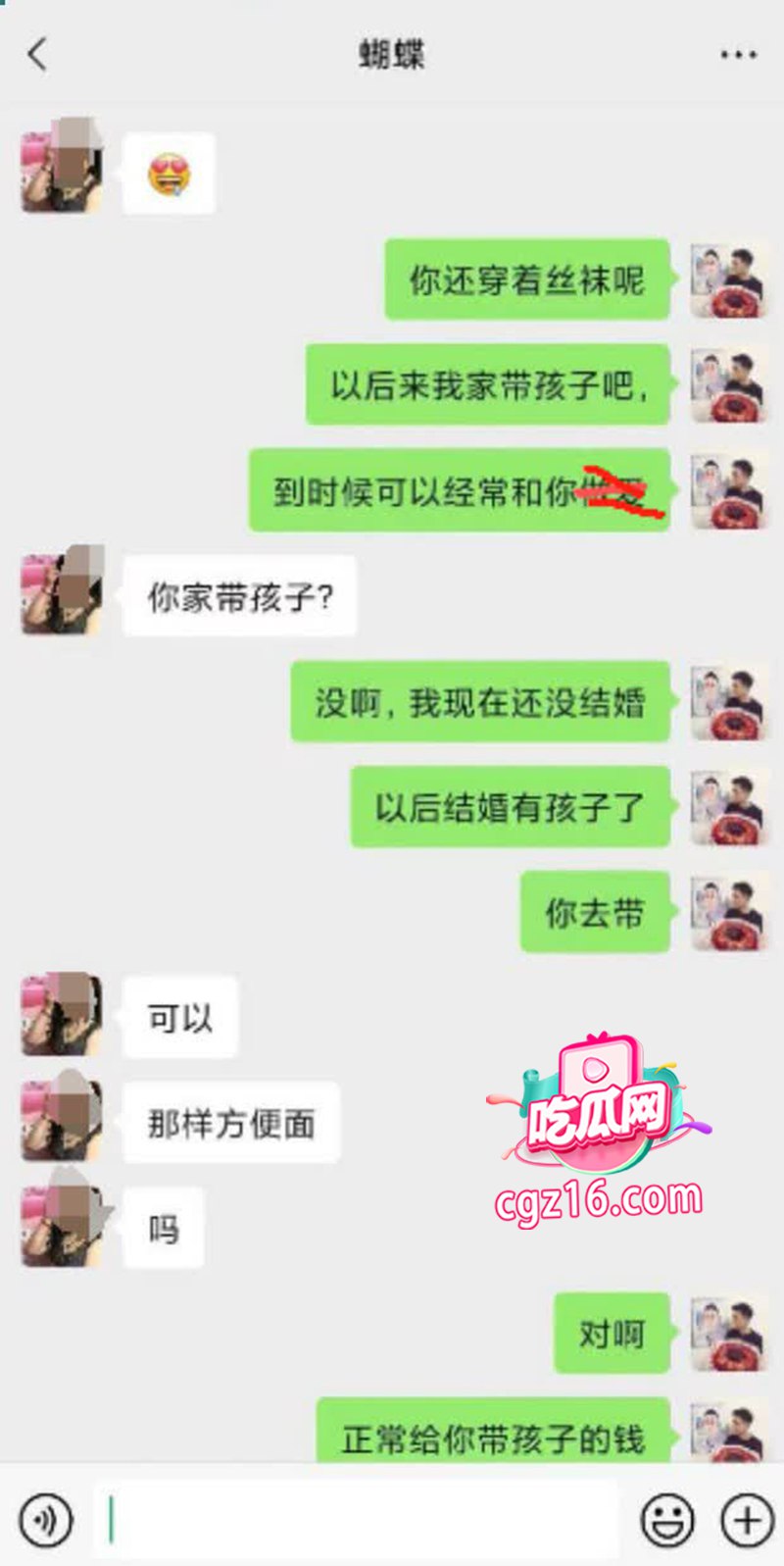Go back from the 蝴蝶 chat
784x1566 pixels.
point(37,55)
